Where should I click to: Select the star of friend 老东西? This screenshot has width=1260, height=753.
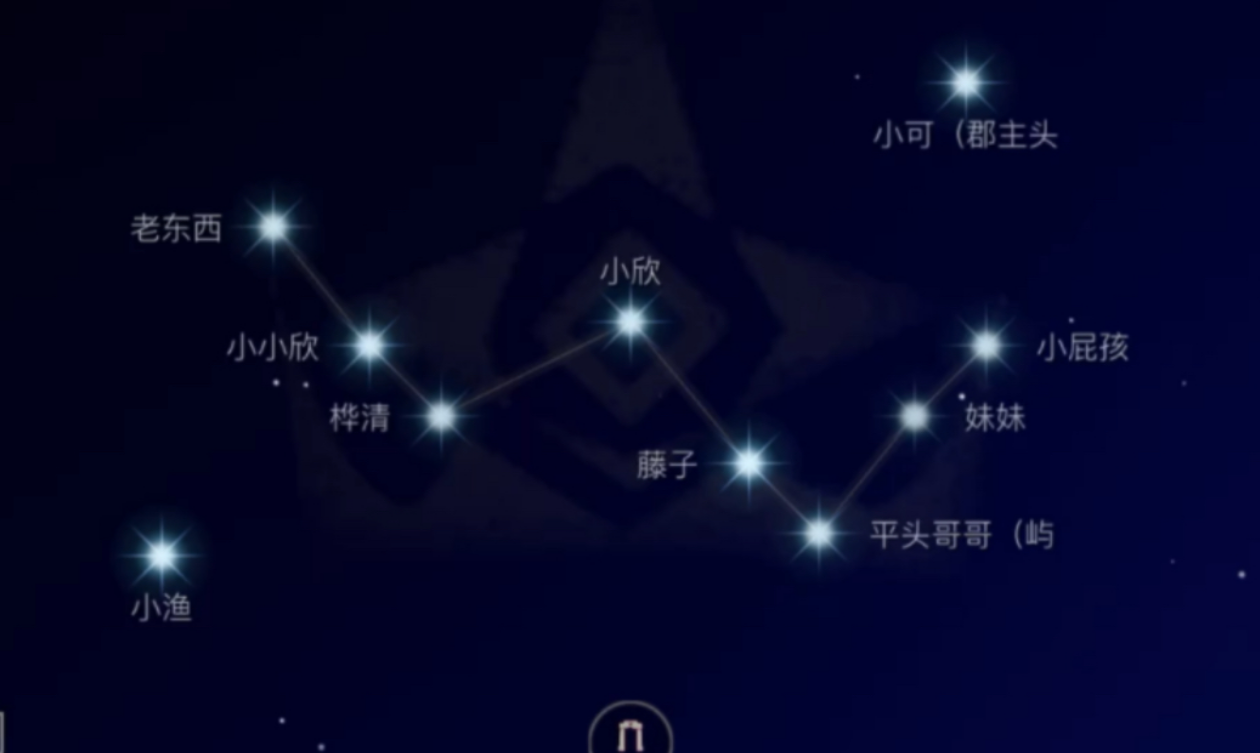click(x=273, y=228)
